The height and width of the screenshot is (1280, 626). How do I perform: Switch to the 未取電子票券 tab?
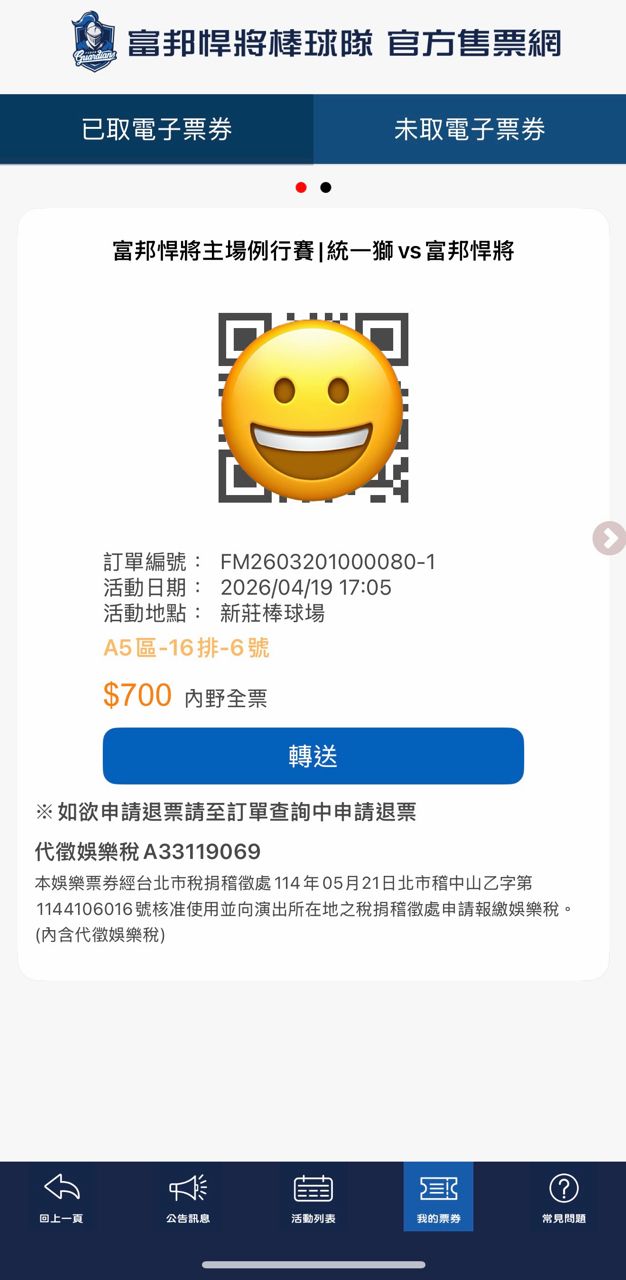[x=469, y=129]
